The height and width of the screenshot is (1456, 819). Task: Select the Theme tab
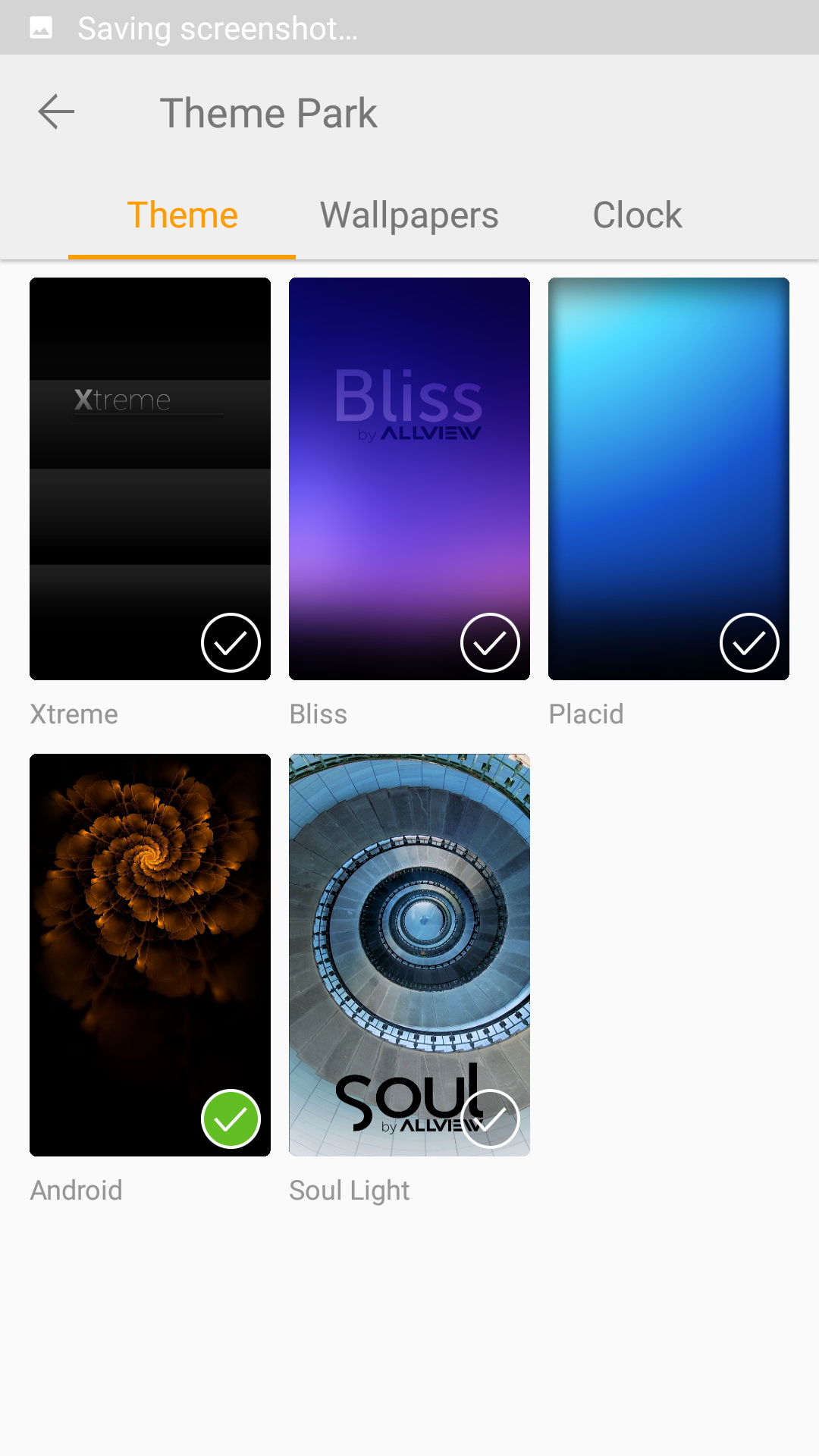tap(182, 215)
